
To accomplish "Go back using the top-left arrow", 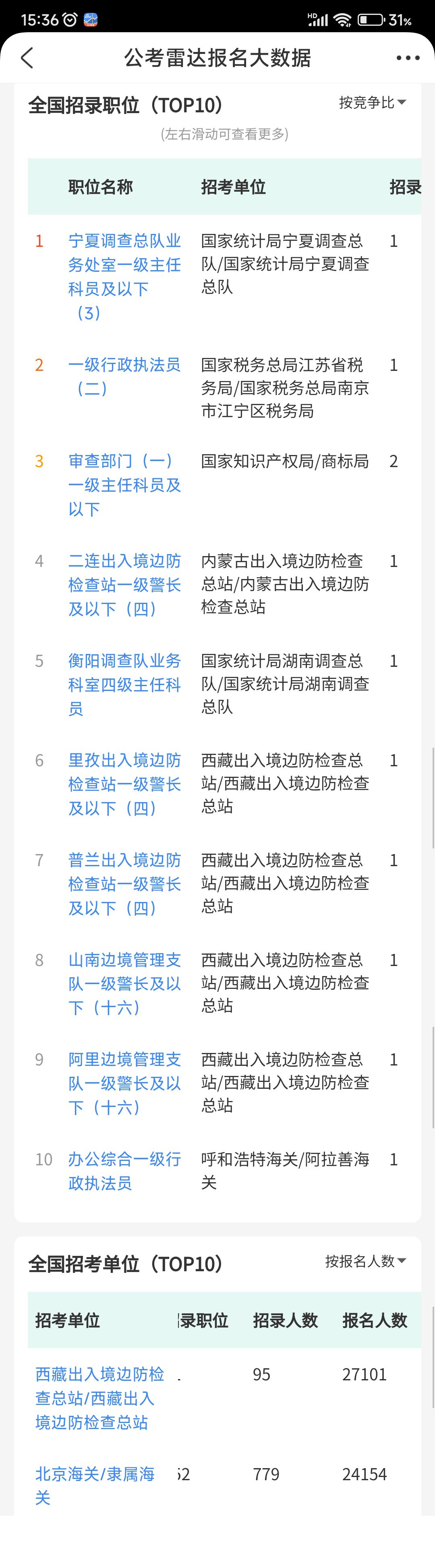I will point(27,58).
